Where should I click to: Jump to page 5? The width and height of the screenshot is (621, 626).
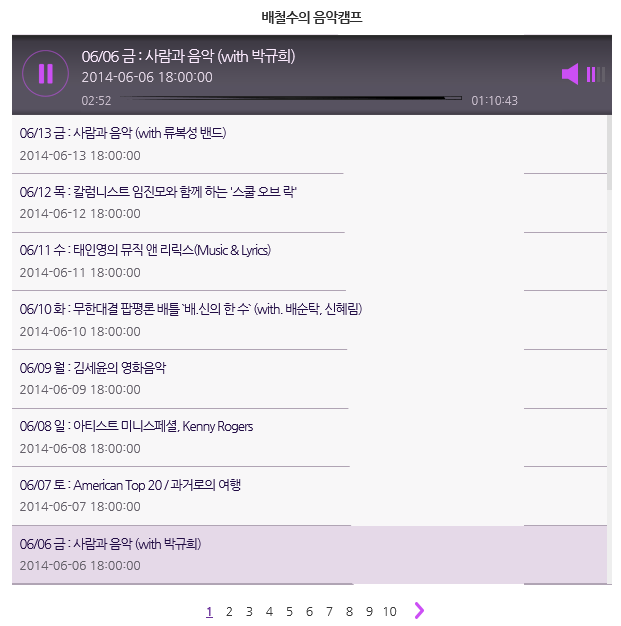pyautogui.click(x=289, y=612)
